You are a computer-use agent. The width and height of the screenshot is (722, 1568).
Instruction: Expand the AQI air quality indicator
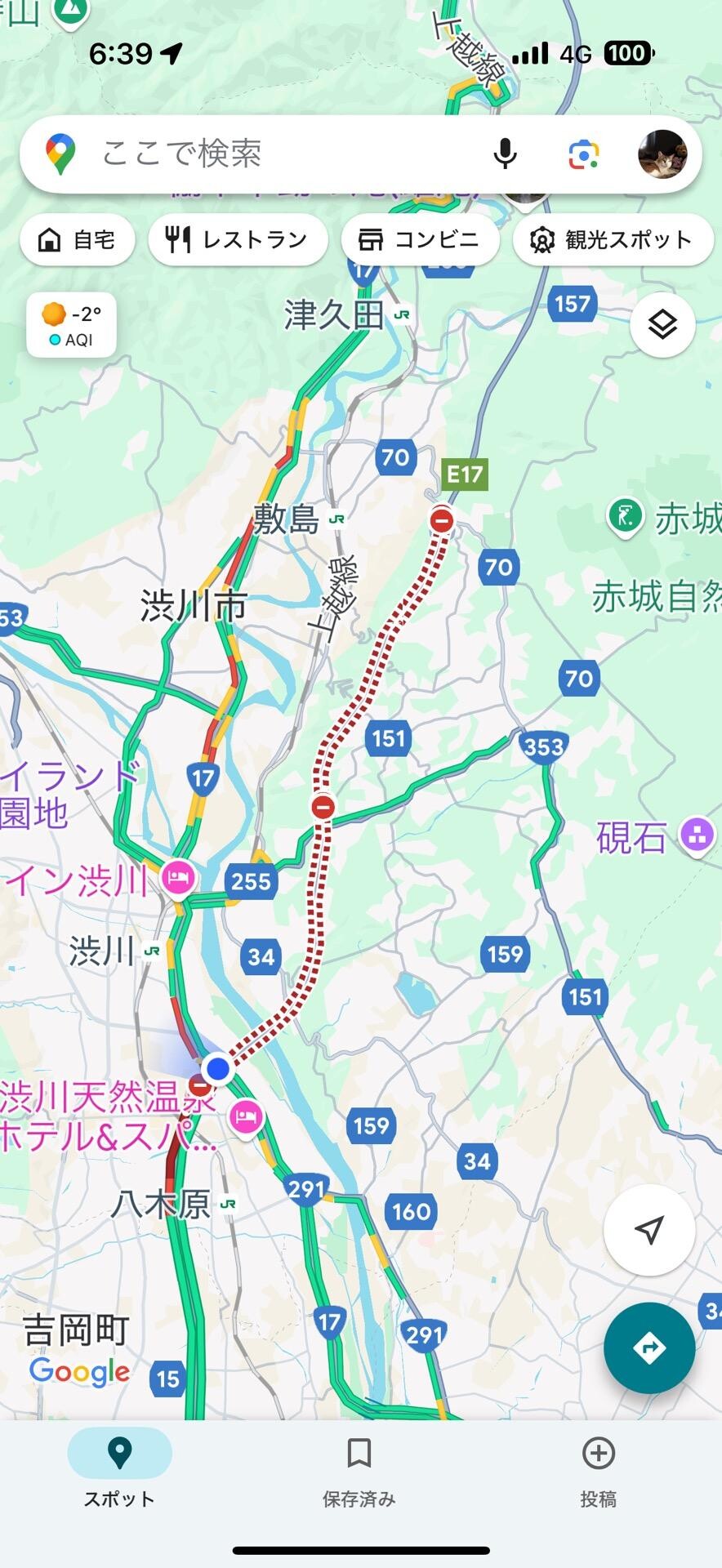[71, 338]
